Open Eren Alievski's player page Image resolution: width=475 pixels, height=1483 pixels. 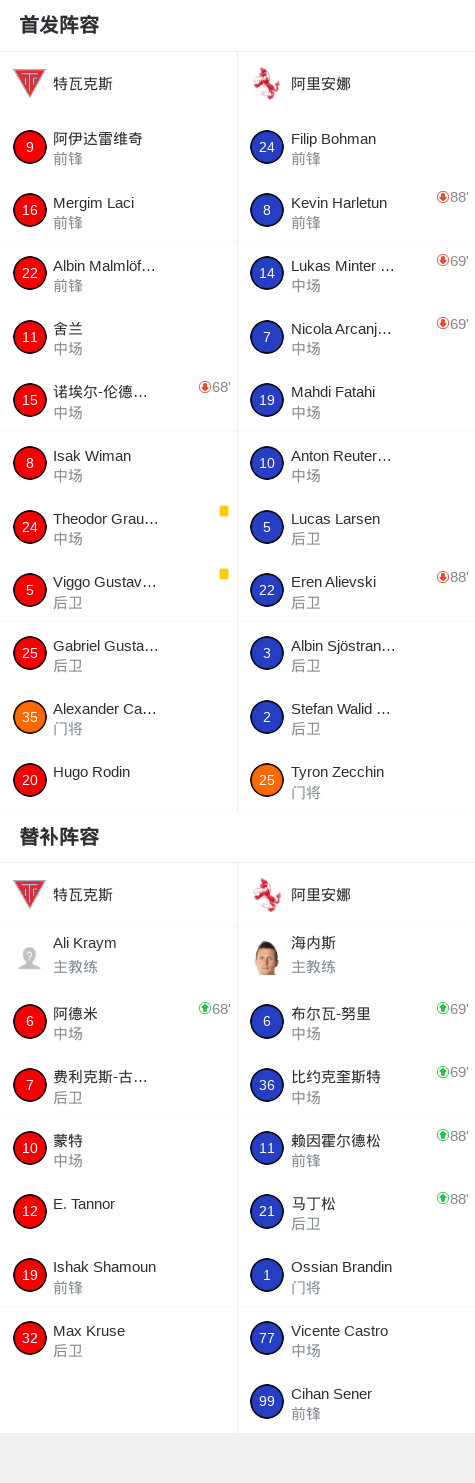click(x=356, y=590)
